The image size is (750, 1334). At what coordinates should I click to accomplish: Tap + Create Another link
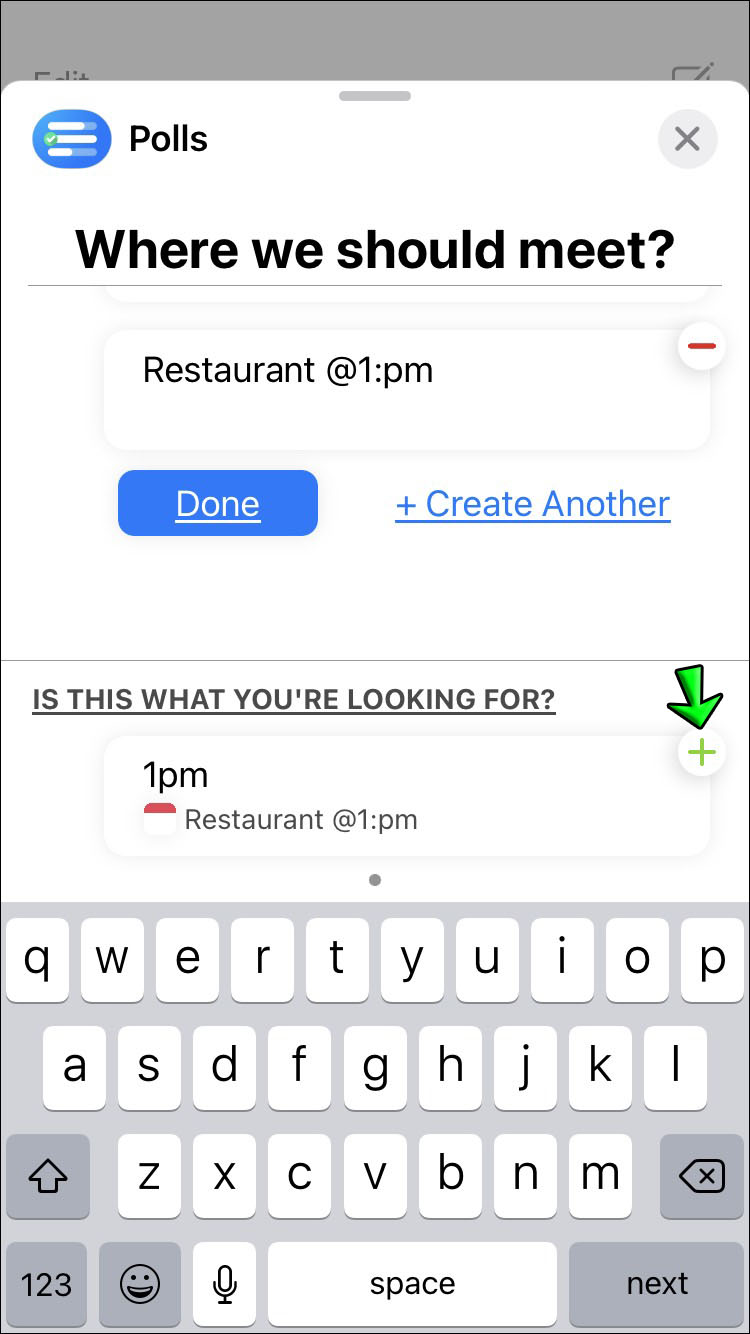pos(533,504)
